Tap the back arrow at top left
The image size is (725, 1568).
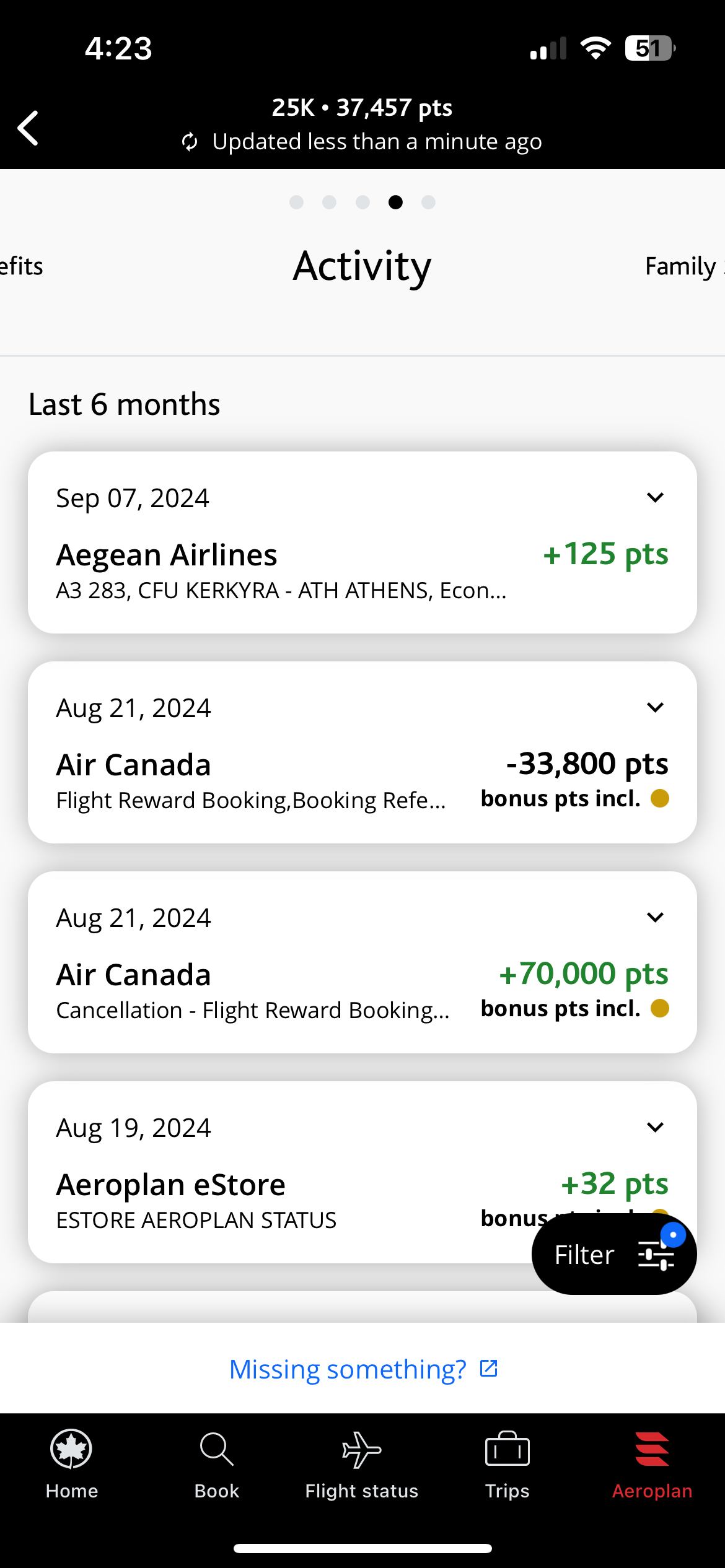[28, 128]
